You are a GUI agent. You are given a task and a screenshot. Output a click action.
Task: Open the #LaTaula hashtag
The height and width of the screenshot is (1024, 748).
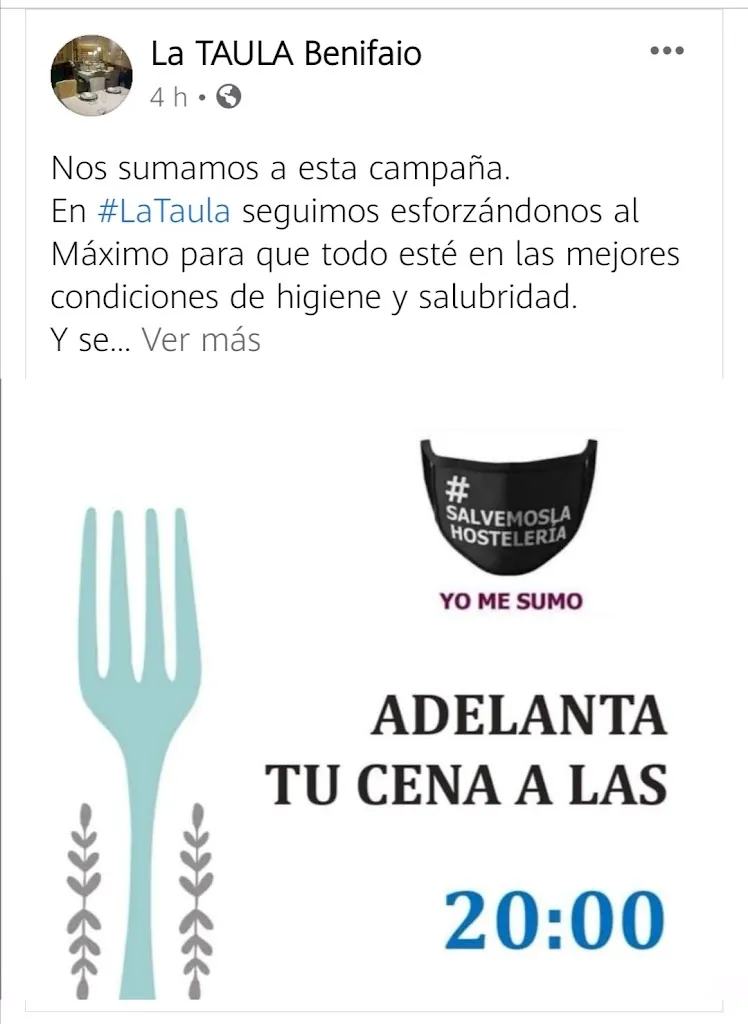click(166, 212)
